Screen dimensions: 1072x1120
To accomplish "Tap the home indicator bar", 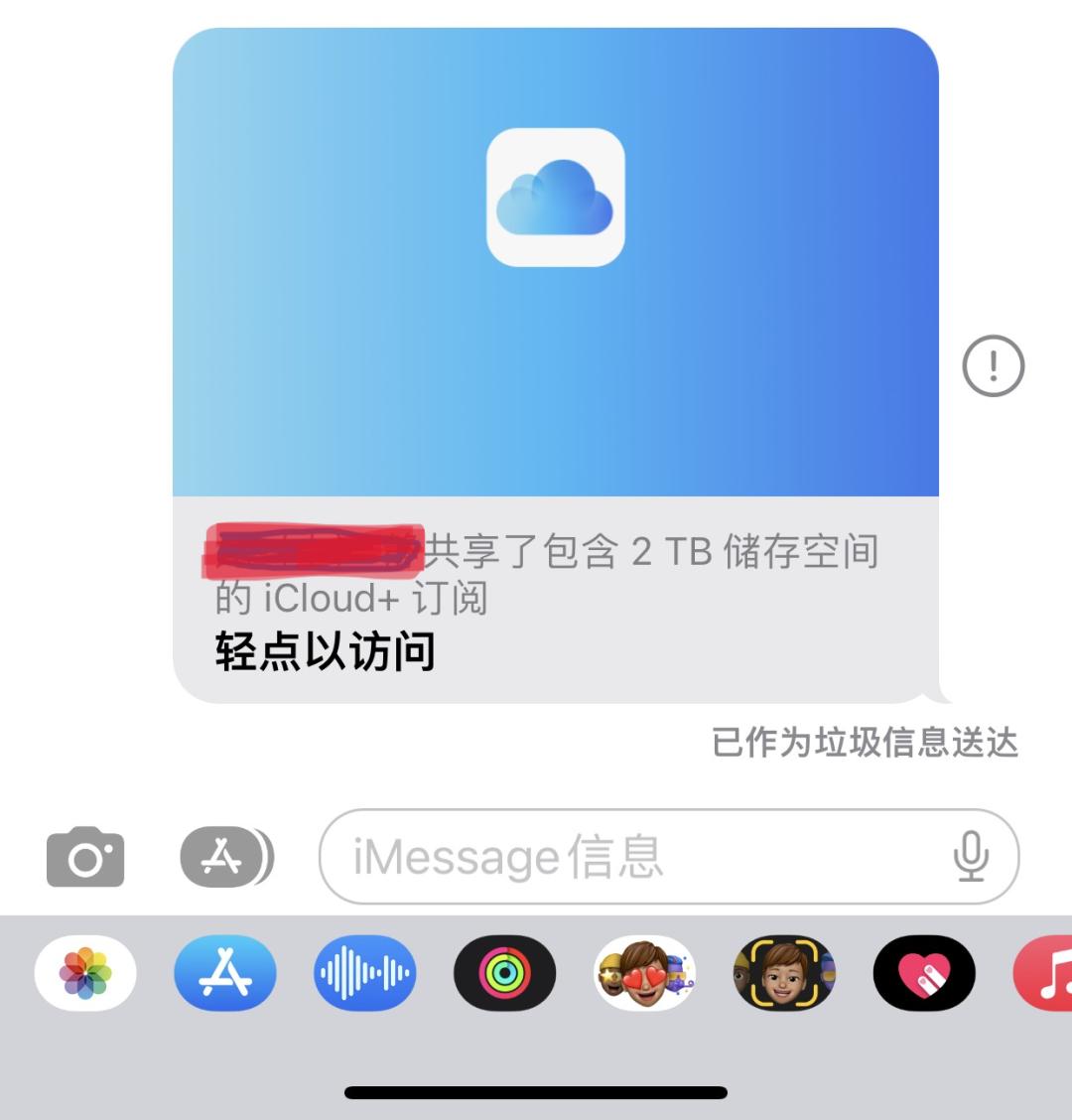I will 536,1092.
